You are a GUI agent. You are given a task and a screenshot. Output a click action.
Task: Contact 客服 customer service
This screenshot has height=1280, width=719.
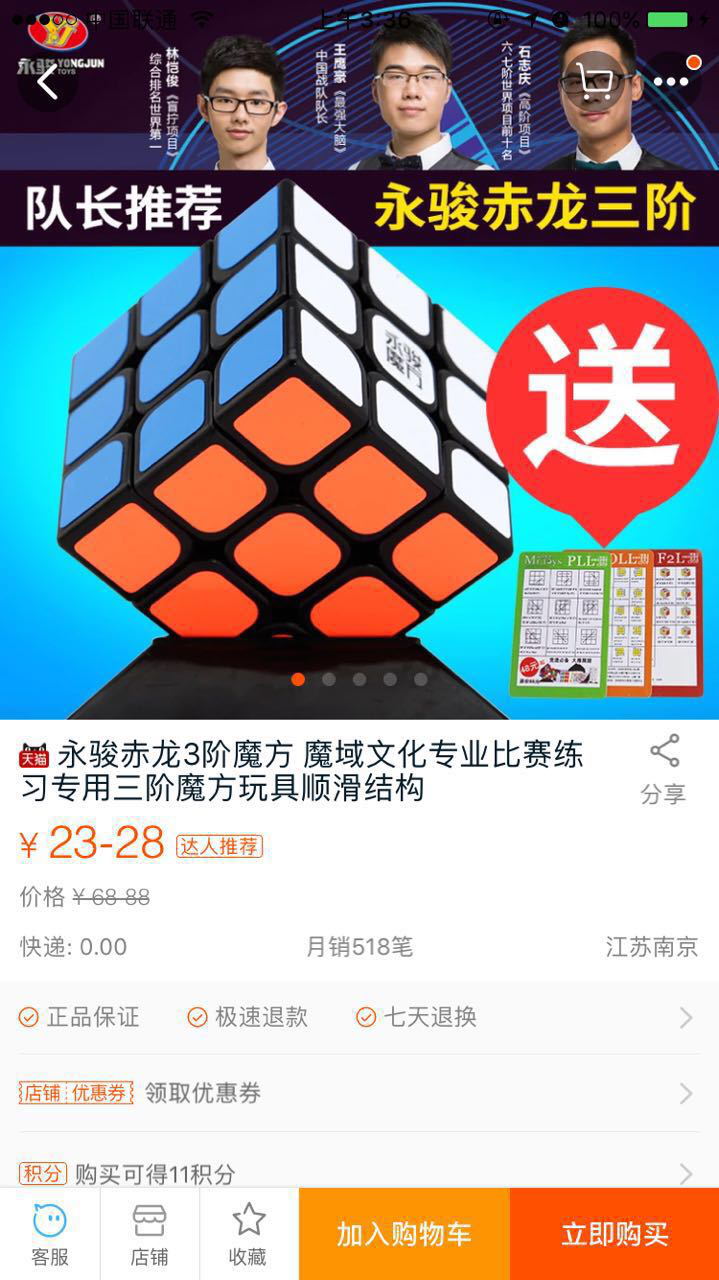(50, 1235)
